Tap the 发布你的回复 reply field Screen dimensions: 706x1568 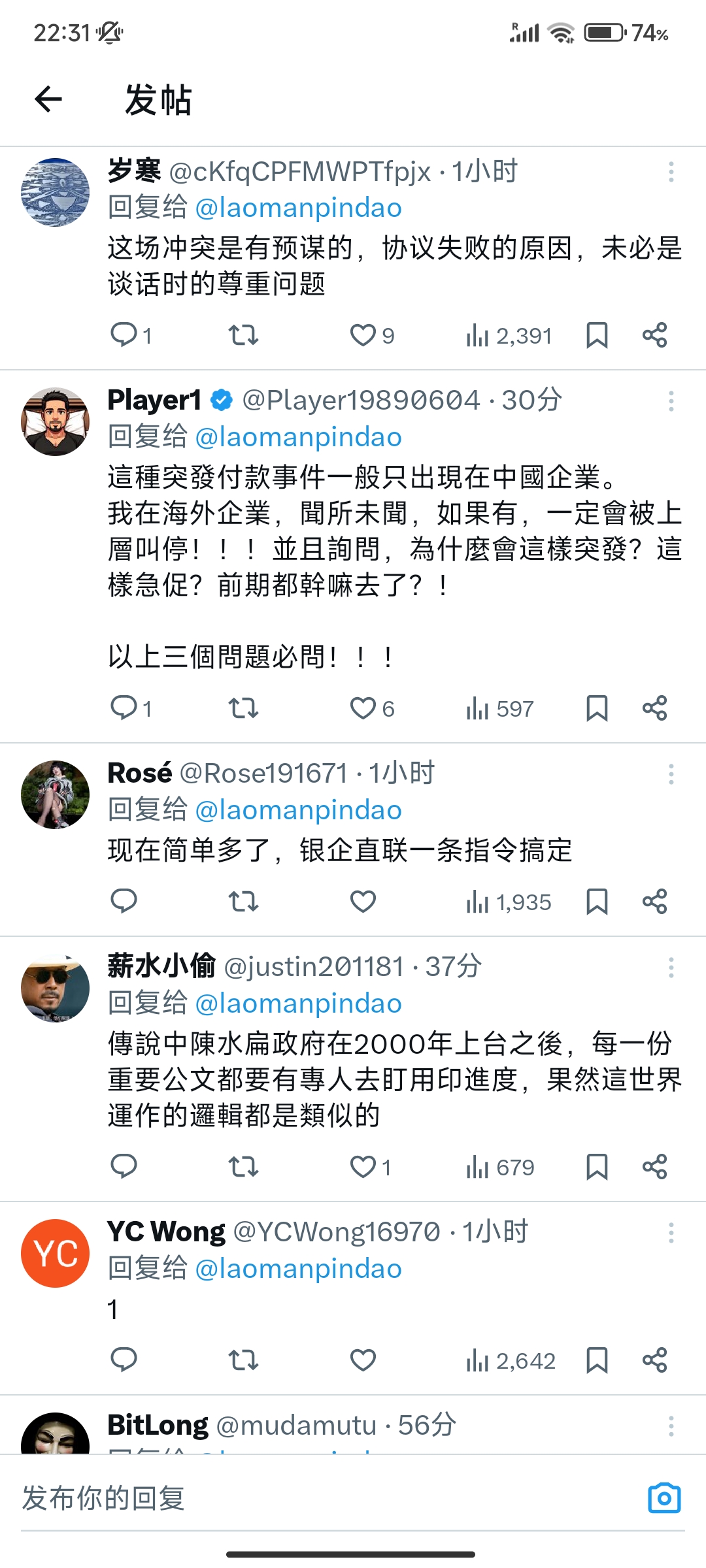(327, 1497)
